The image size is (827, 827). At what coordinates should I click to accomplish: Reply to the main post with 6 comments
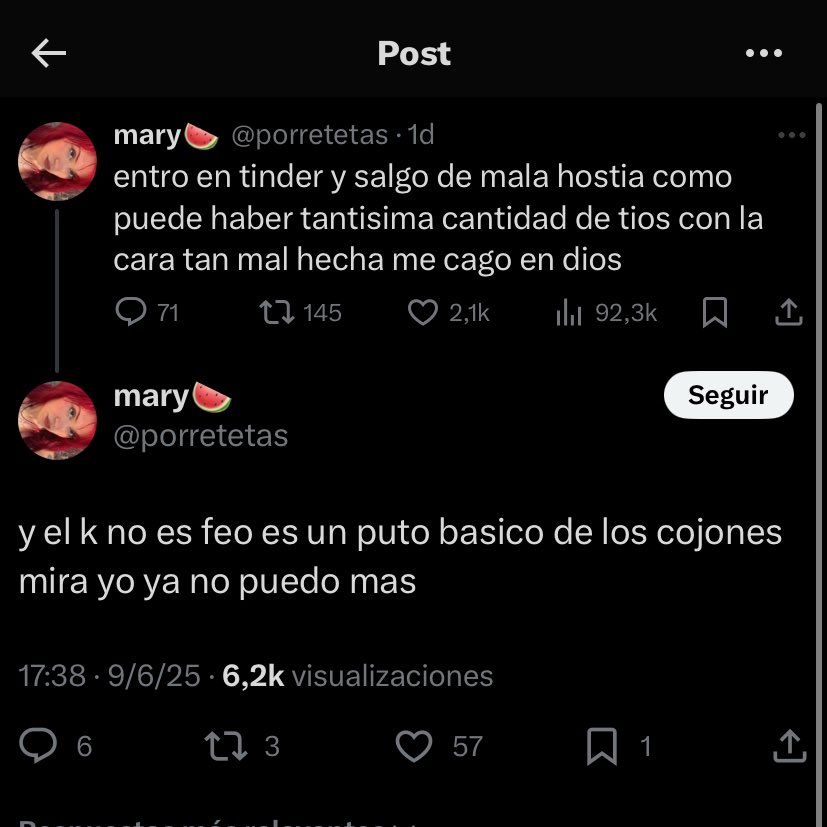point(38,746)
